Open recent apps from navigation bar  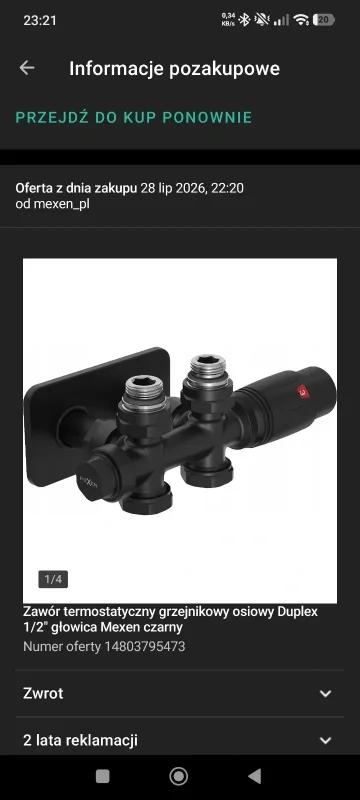102,777
